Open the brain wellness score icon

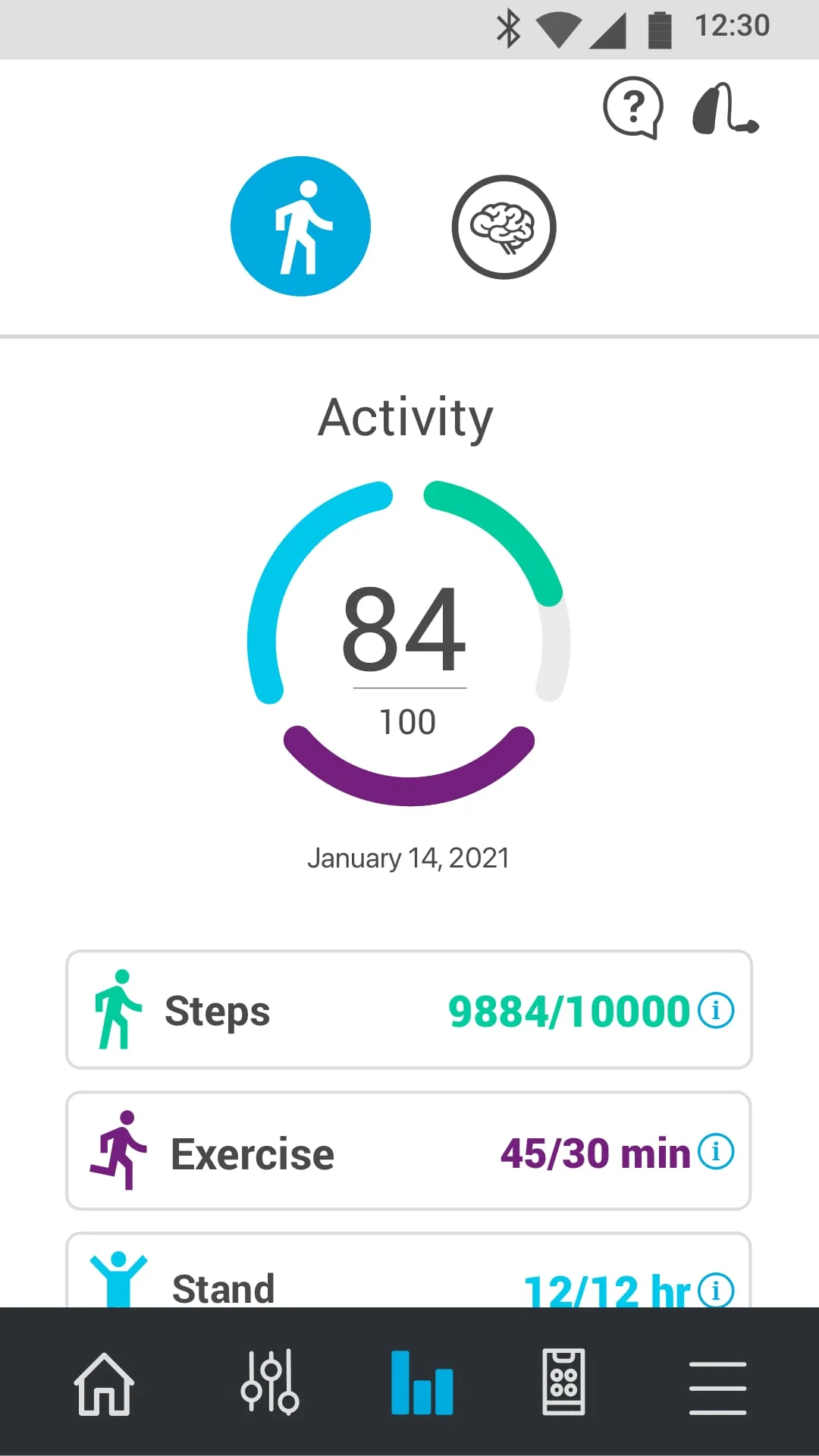point(504,227)
